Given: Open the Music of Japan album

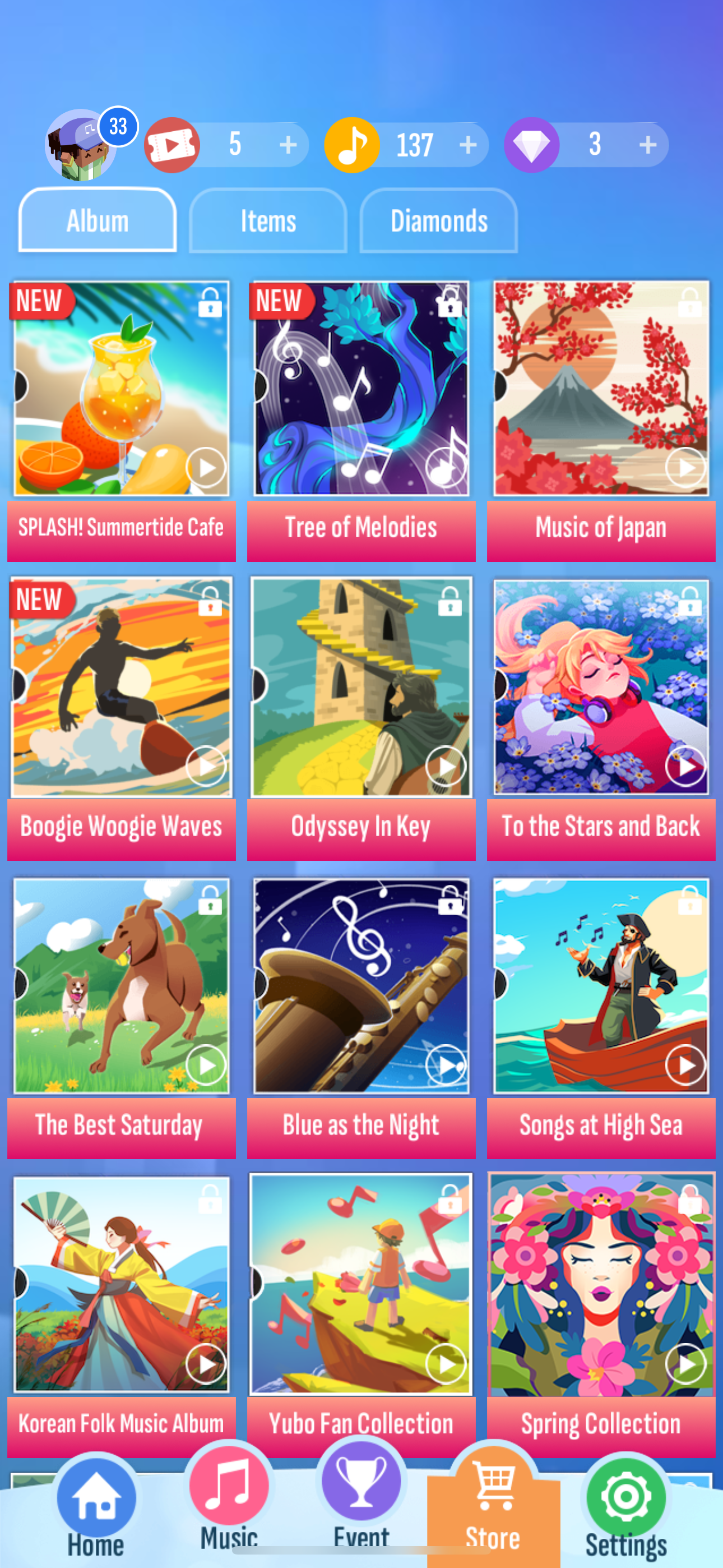Looking at the screenshot, I should pyautogui.click(x=601, y=390).
